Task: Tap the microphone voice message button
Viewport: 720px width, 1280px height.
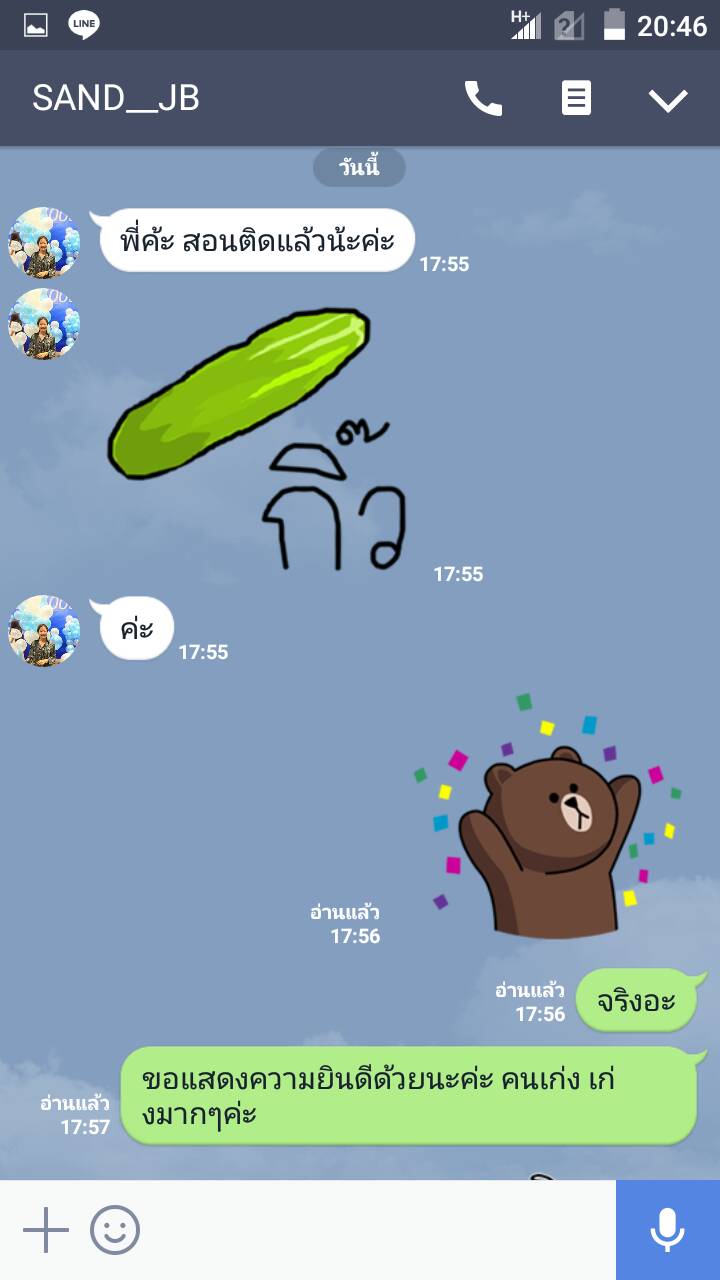Action: point(667,1230)
